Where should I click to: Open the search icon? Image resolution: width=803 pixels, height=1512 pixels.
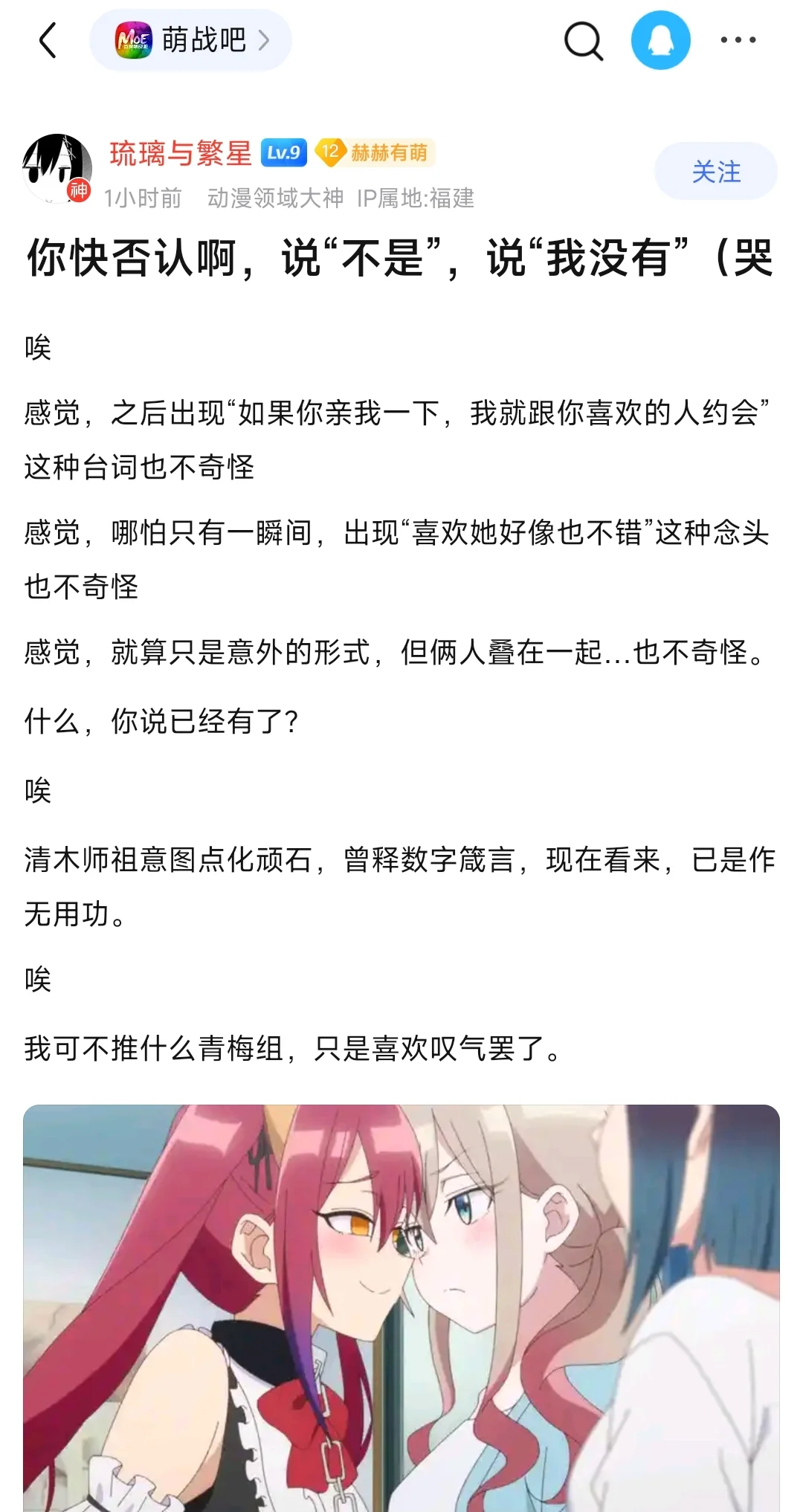coord(583,40)
